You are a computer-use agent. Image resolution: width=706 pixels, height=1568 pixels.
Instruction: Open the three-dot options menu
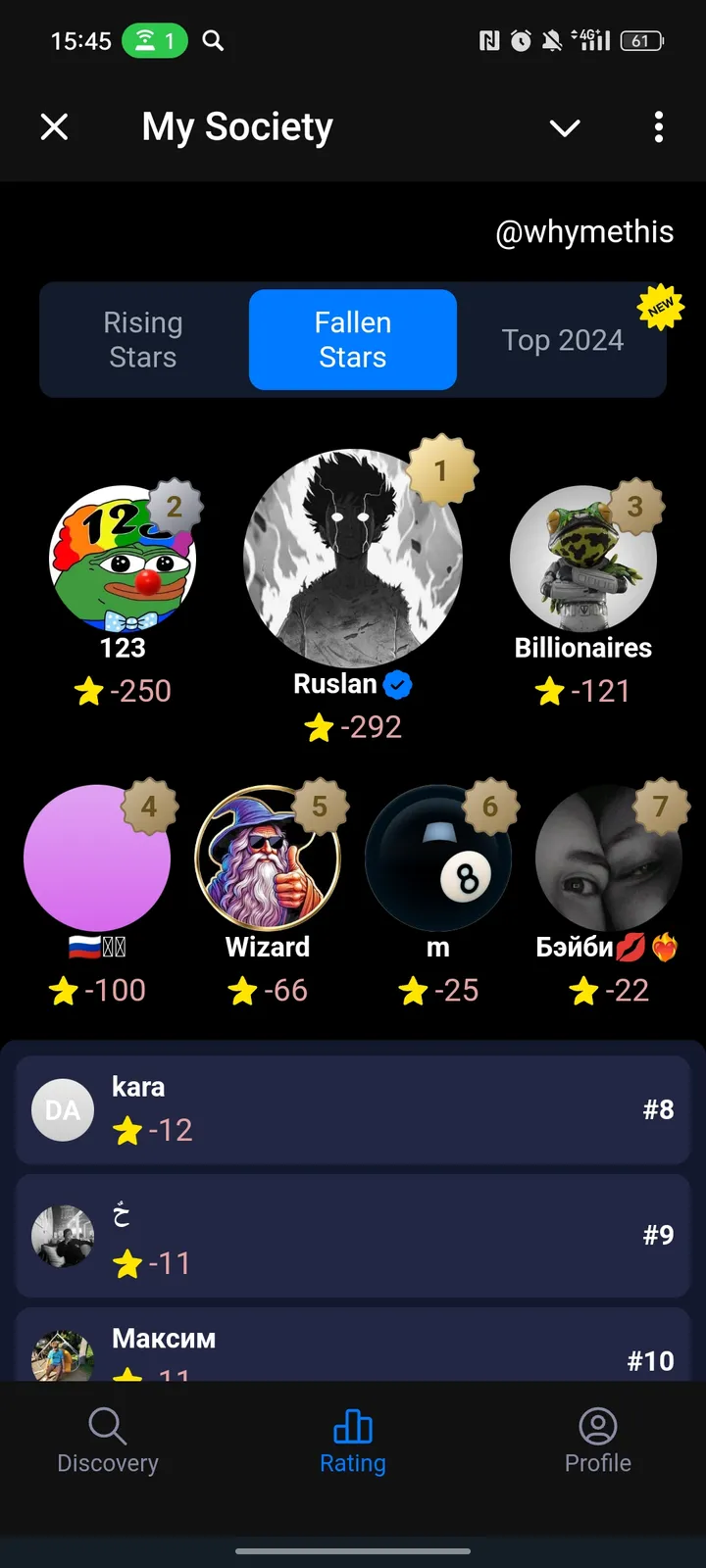pos(658,127)
